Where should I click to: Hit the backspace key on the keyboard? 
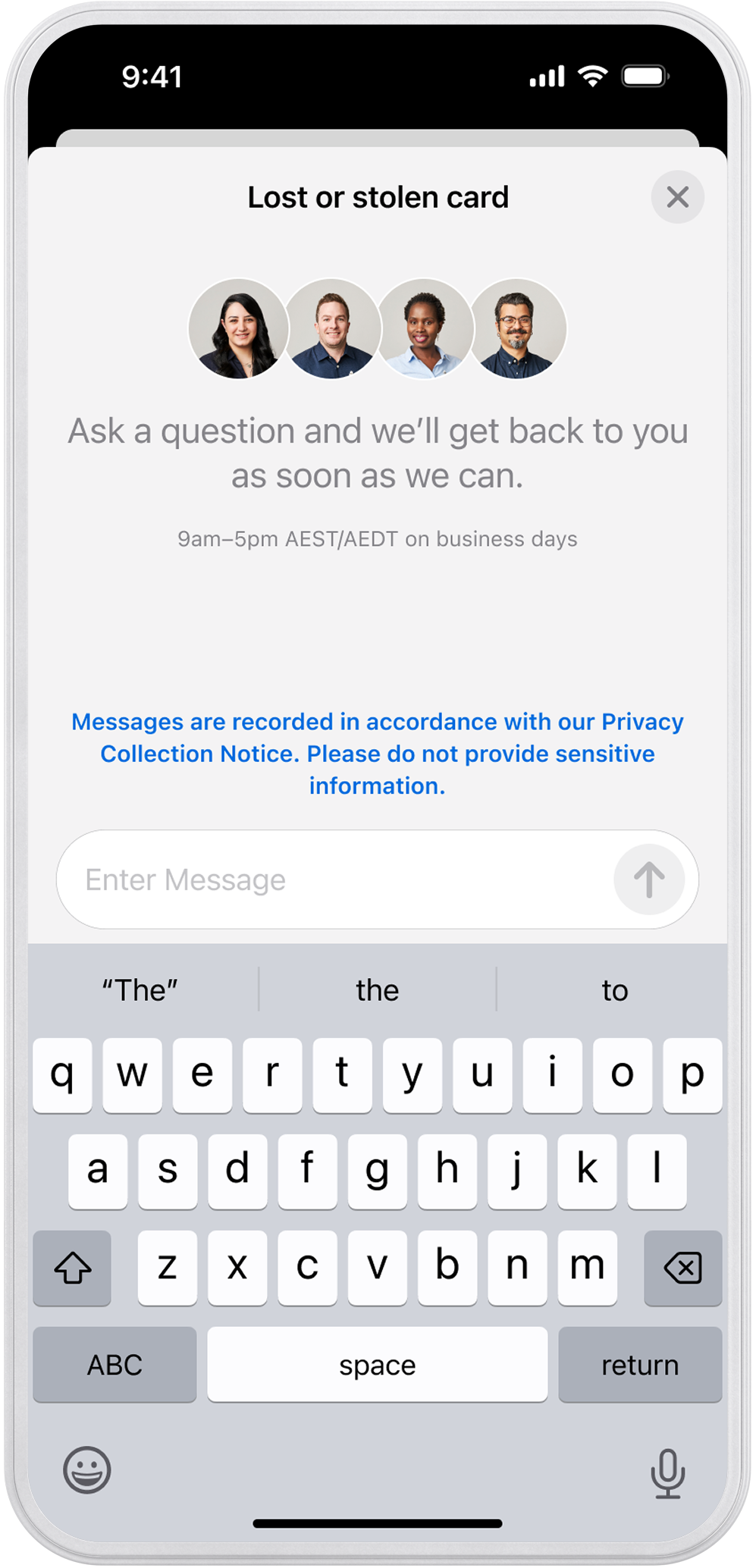click(682, 1267)
